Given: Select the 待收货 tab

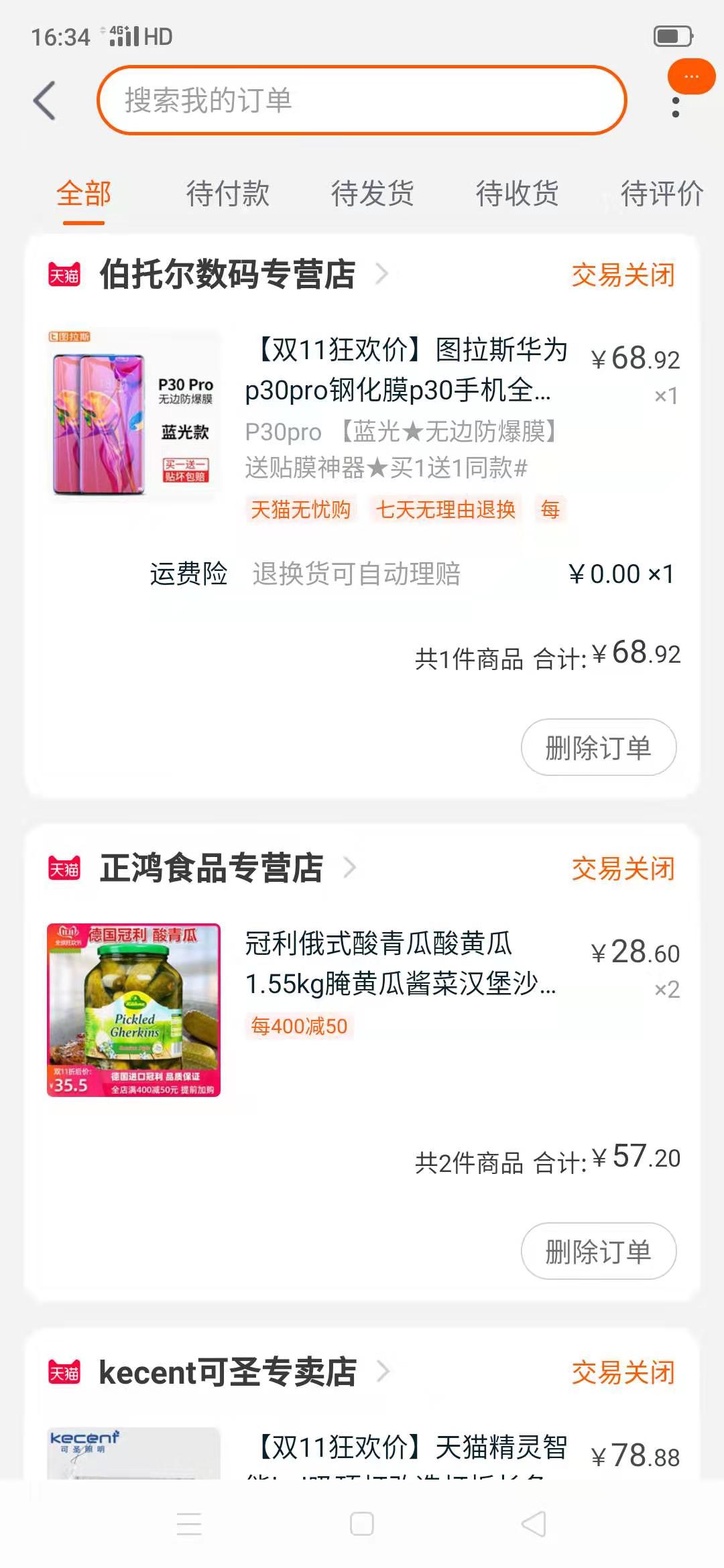Looking at the screenshot, I should pyautogui.click(x=517, y=194).
